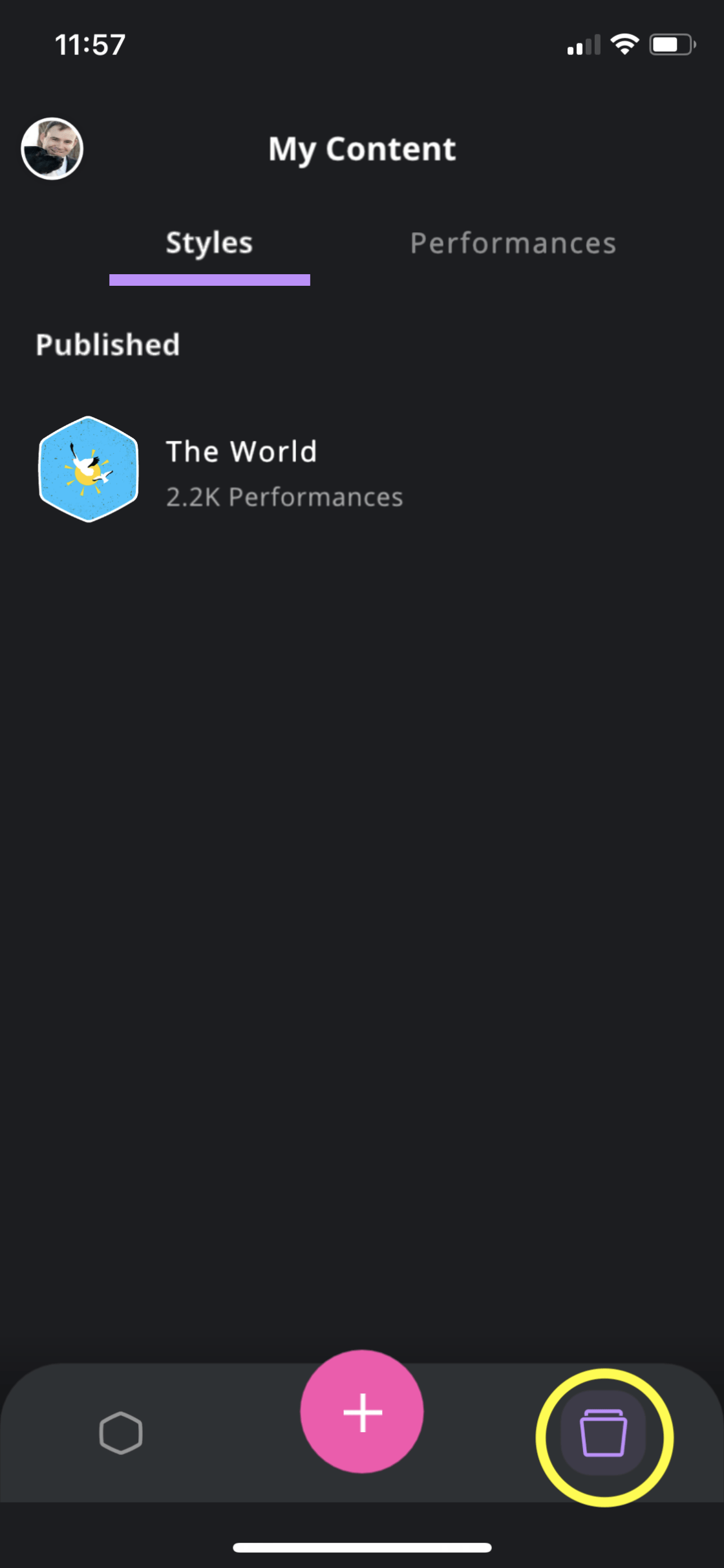
Task: Switch to the Performances tab
Action: click(x=513, y=243)
